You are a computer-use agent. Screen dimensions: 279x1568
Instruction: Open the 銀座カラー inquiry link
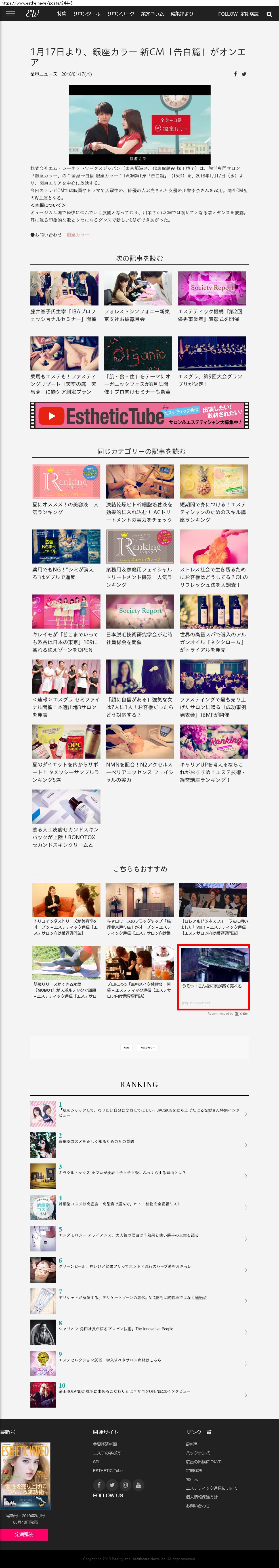[x=77, y=234]
